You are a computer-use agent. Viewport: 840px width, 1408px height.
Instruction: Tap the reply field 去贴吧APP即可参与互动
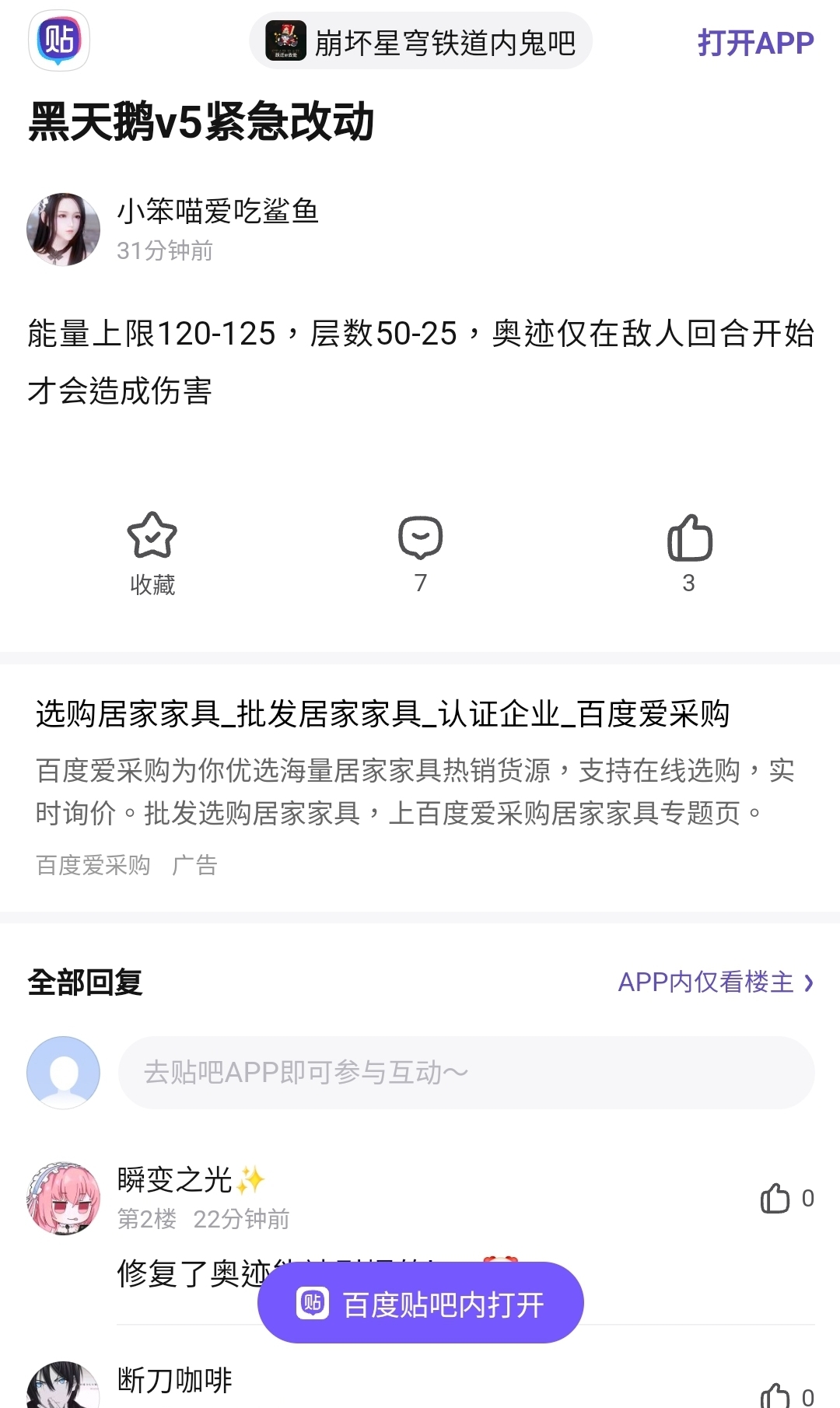(466, 1073)
